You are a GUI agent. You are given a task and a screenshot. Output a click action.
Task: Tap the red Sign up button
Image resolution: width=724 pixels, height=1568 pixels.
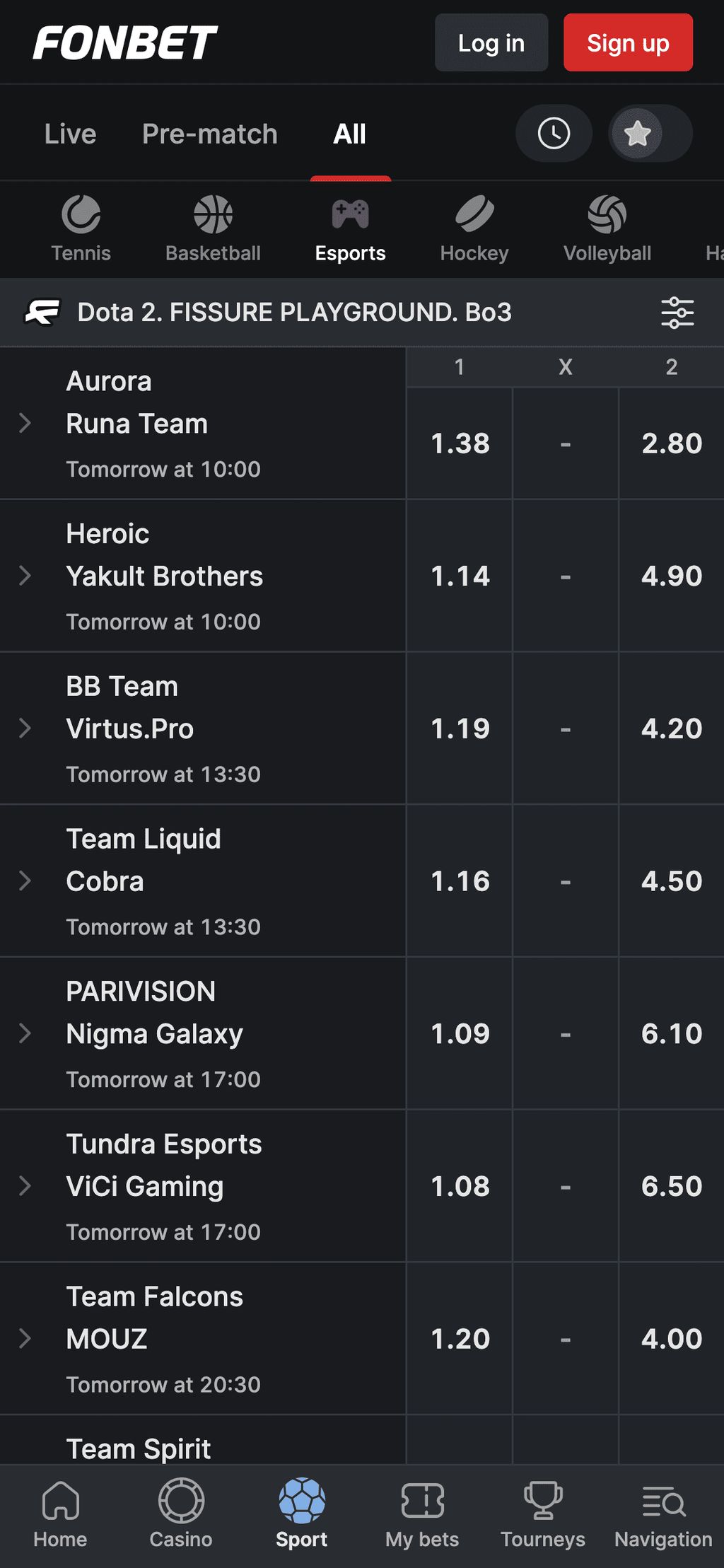627,42
